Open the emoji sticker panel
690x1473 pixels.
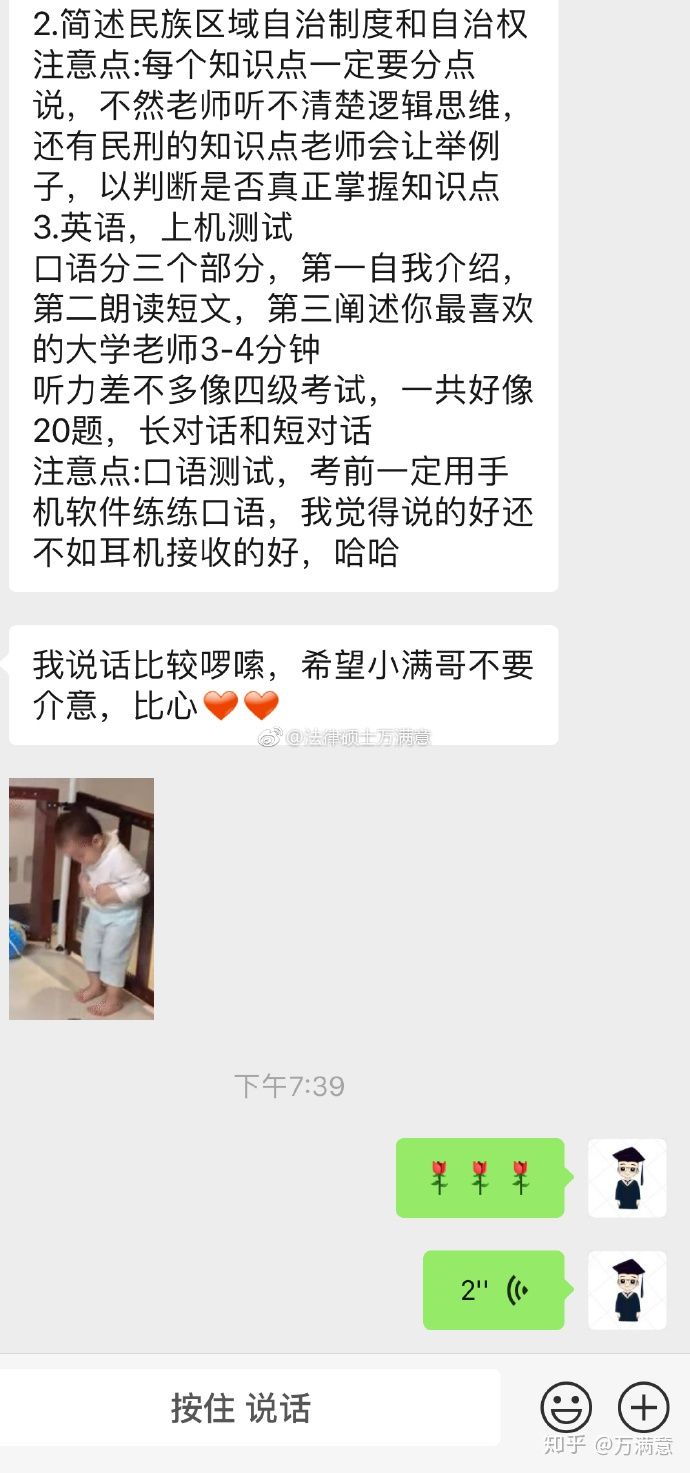coord(566,1408)
